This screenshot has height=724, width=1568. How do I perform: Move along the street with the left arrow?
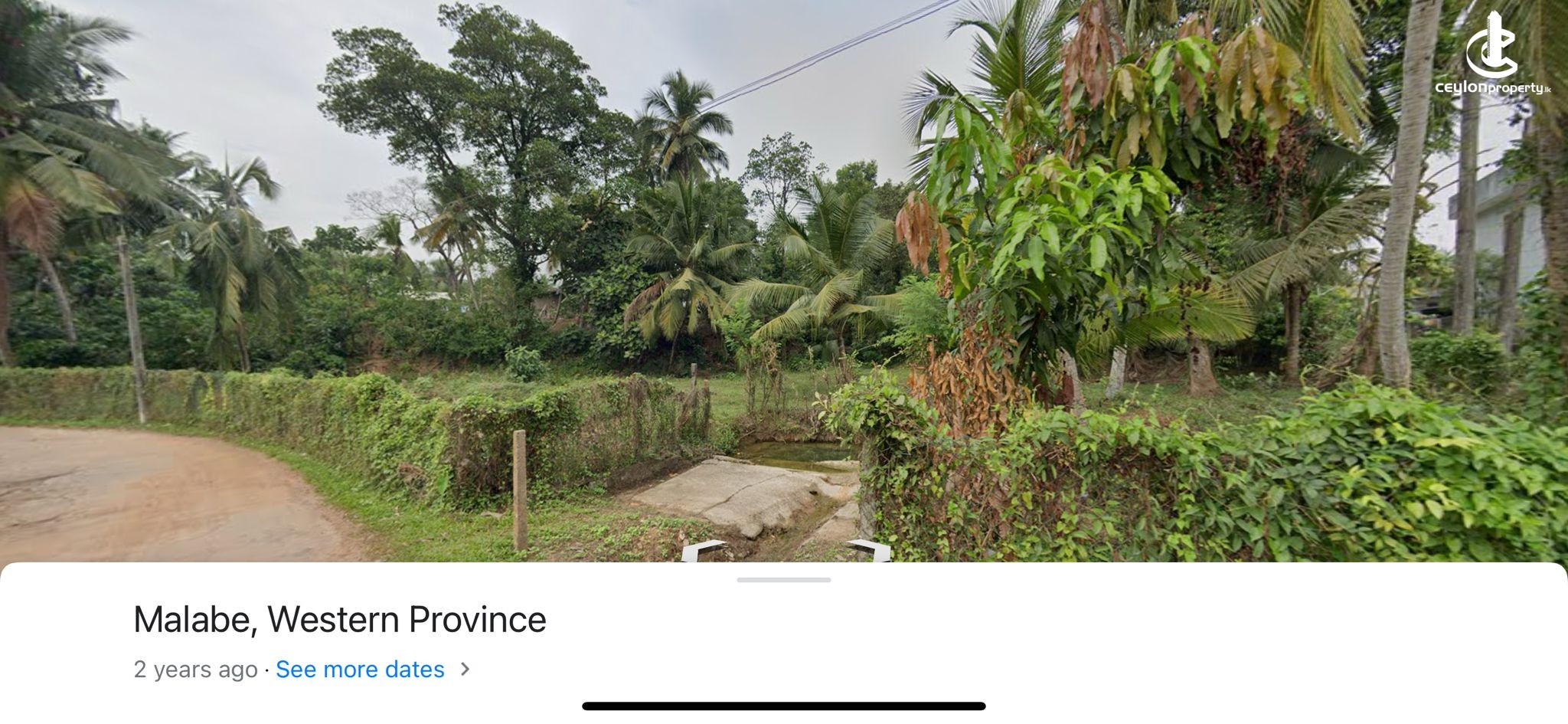tap(703, 550)
